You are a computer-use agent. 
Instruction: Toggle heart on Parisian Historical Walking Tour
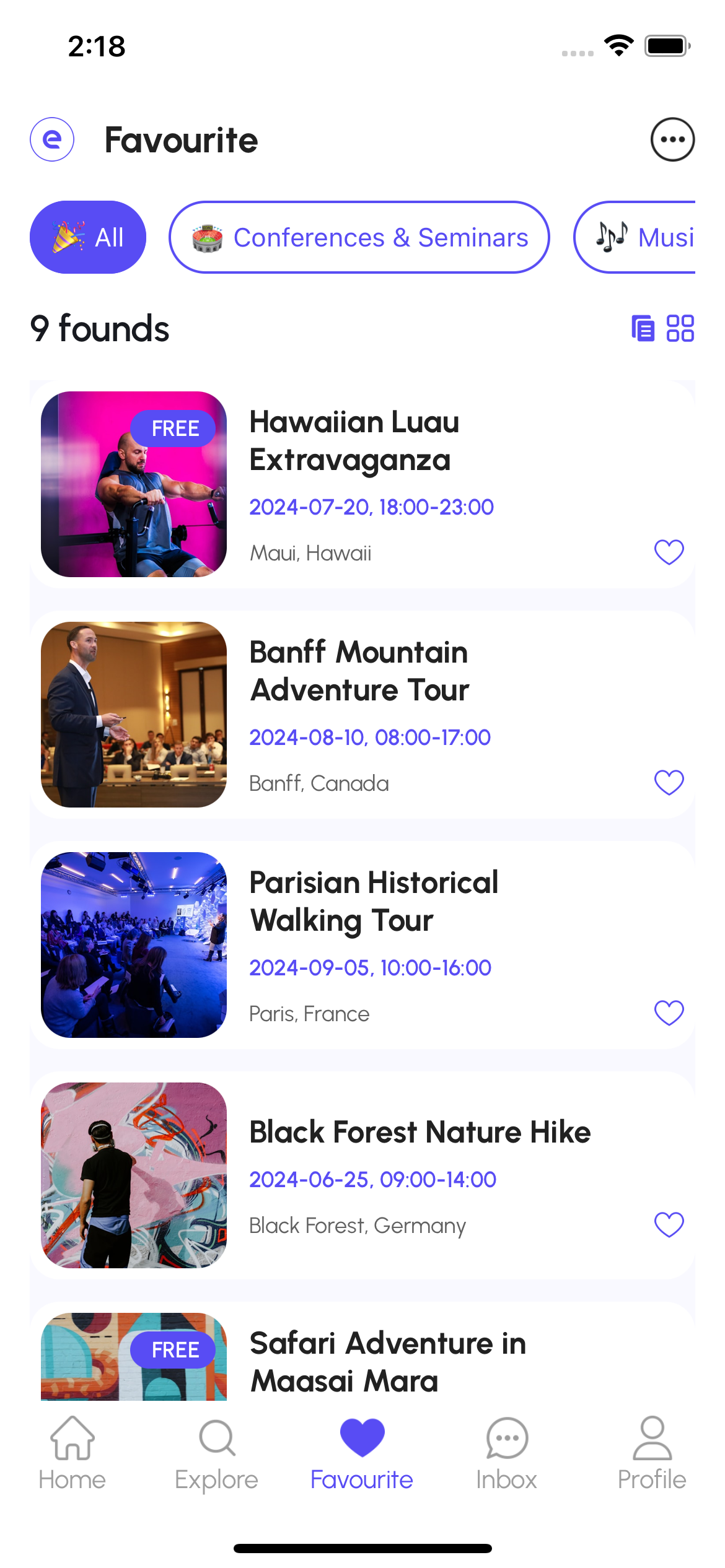669,1013
